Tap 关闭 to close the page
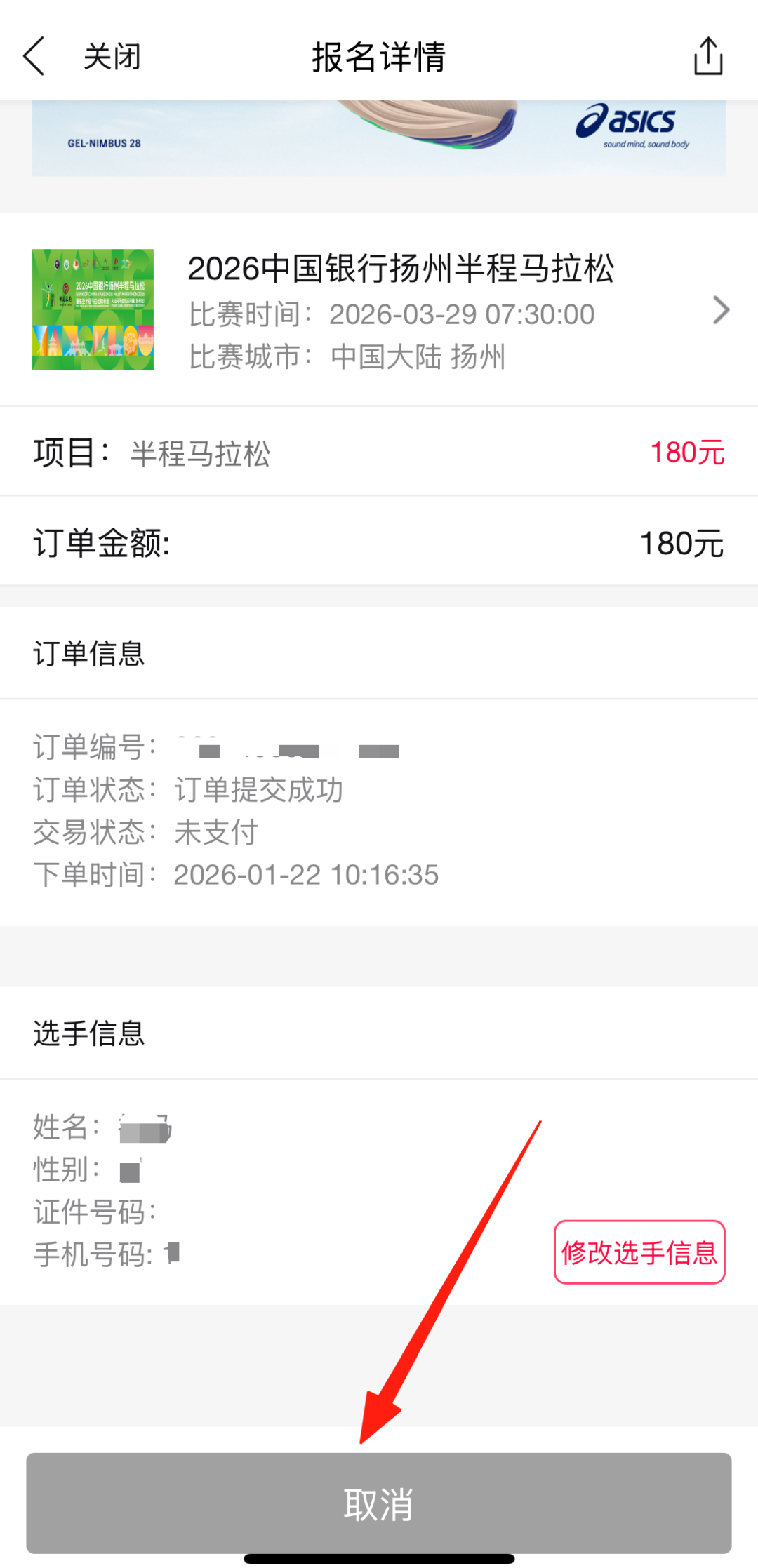Image resolution: width=758 pixels, height=1568 pixels. pyautogui.click(x=112, y=57)
